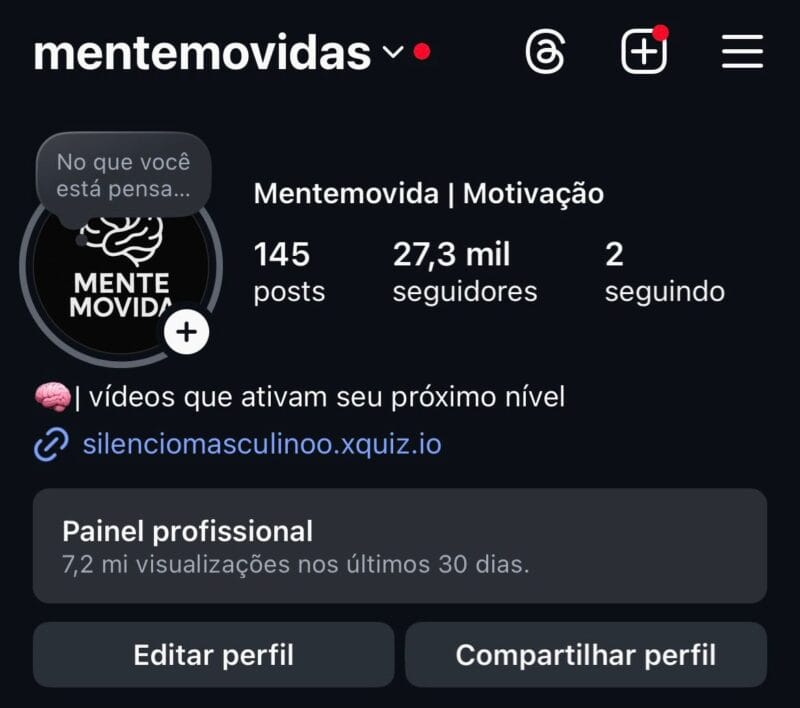Open the silenciomasculinoo.xquiz.io link
Image resolution: width=800 pixels, height=708 pixels.
pos(261,443)
